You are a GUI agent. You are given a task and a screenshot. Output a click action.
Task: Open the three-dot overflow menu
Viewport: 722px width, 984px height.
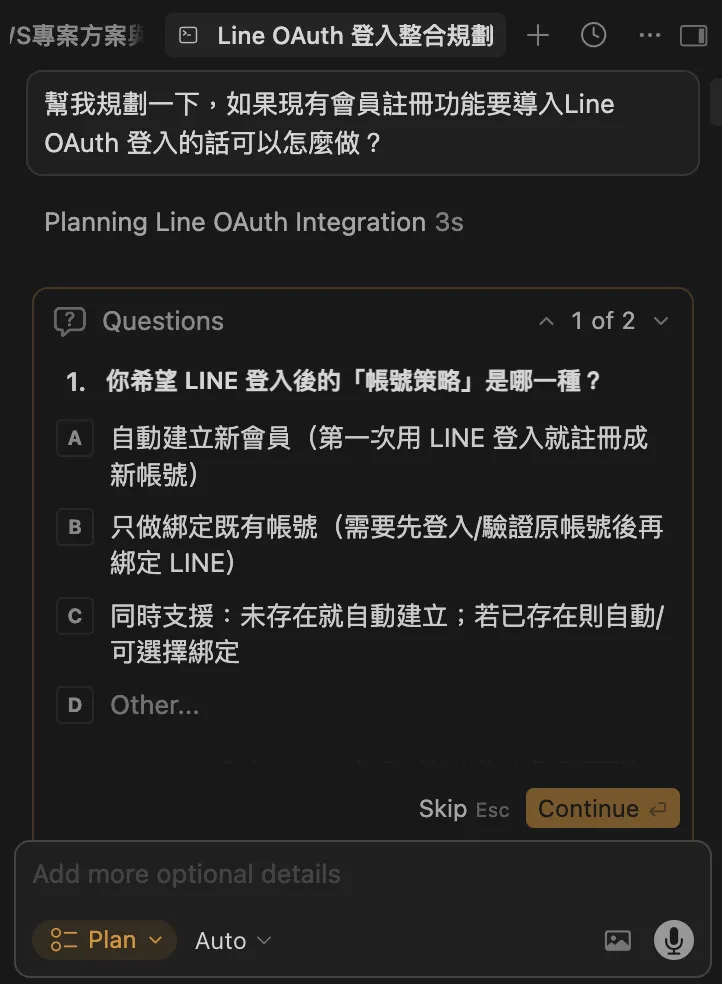click(x=649, y=36)
